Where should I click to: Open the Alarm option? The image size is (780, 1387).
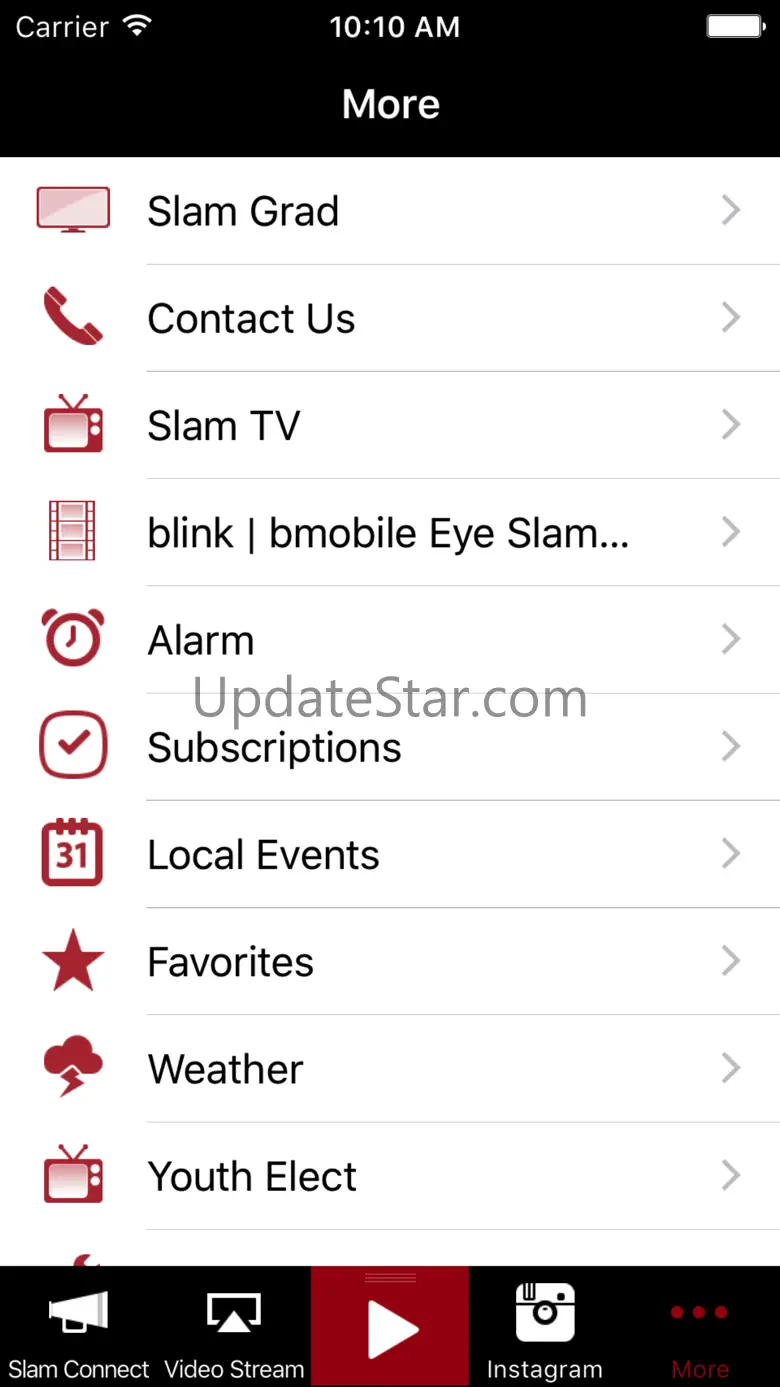click(x=390, y=639)
